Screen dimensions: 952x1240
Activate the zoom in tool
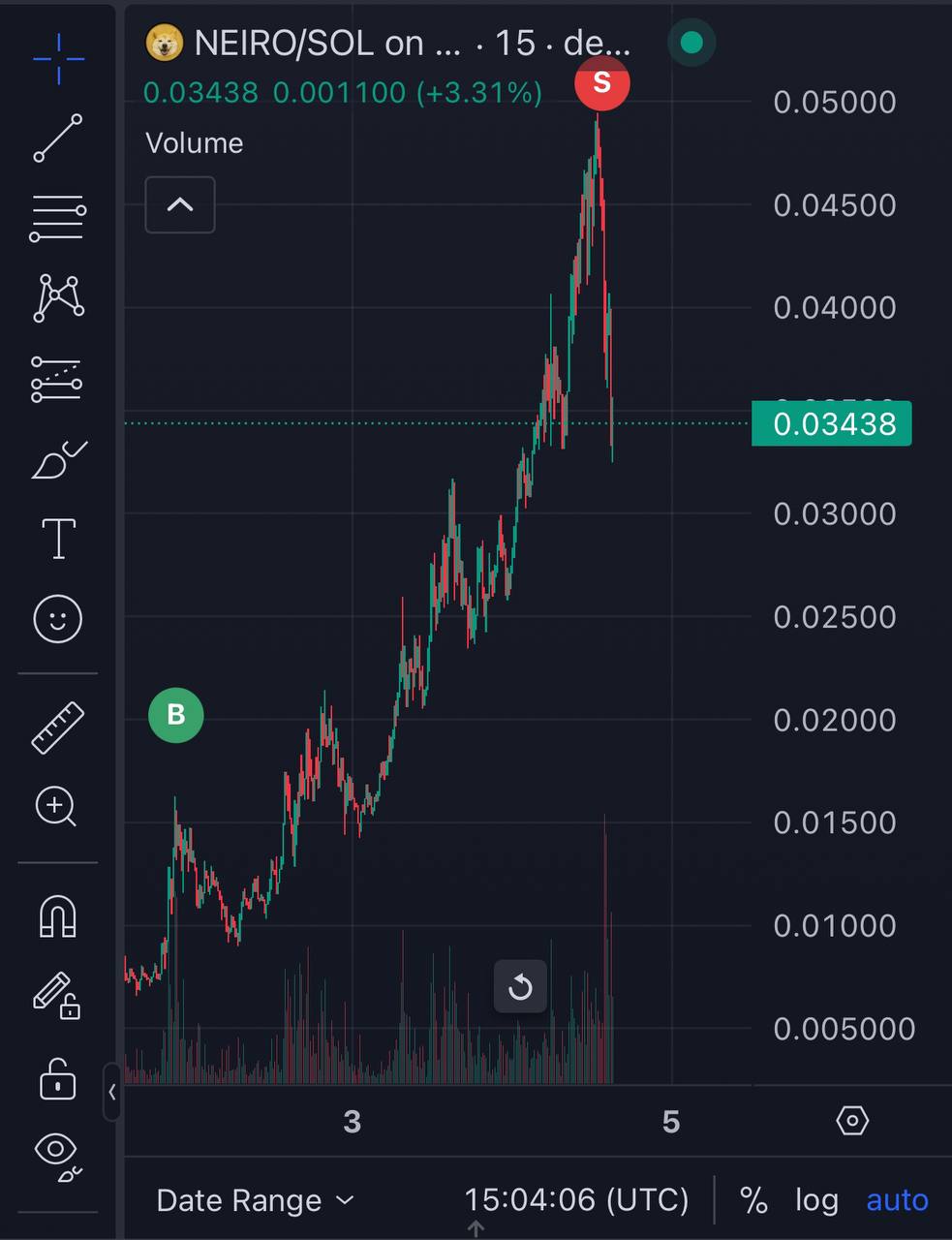(56, 807)
